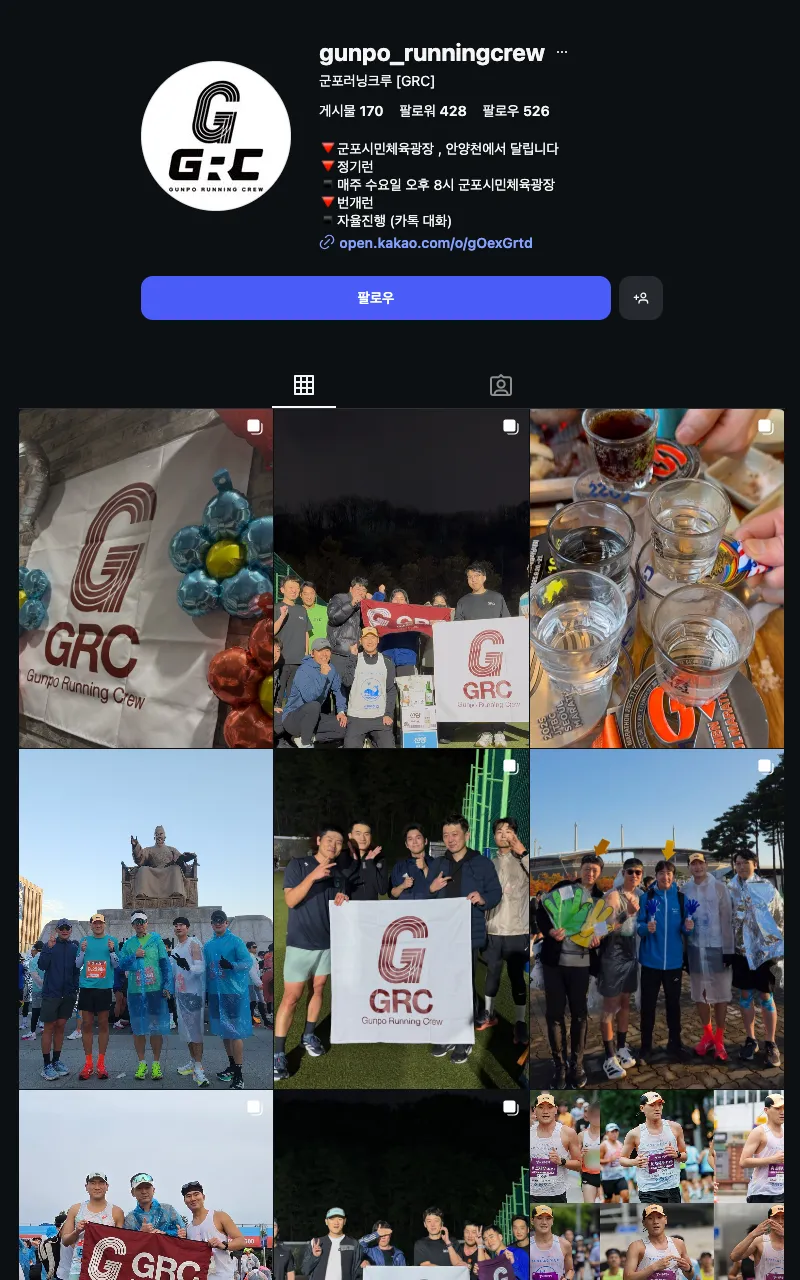Open post of five men holding white GRC banner
800x1280 pixels.
401,919
